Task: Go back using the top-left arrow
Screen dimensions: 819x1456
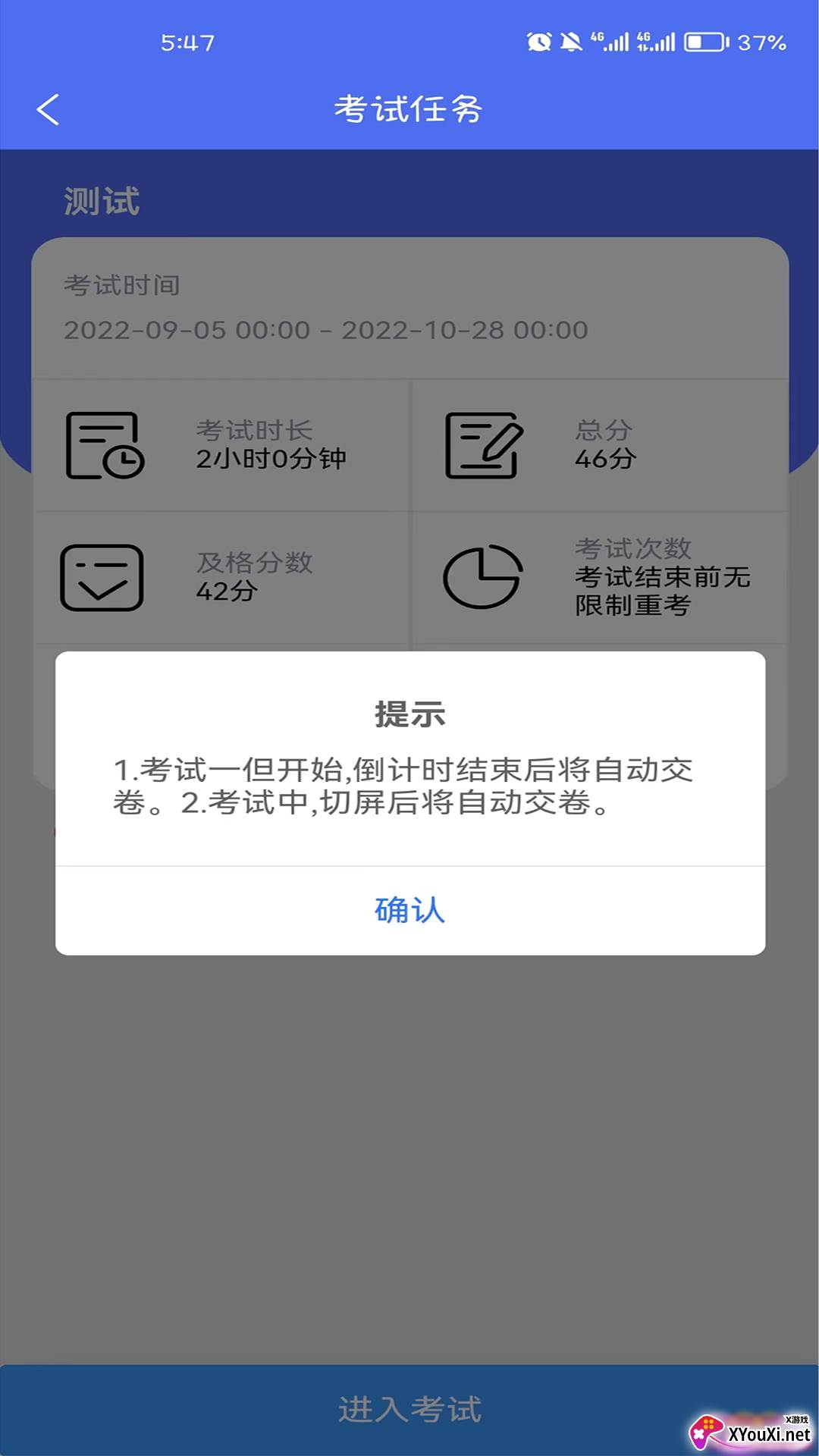Action: click(x=48, y=110)
